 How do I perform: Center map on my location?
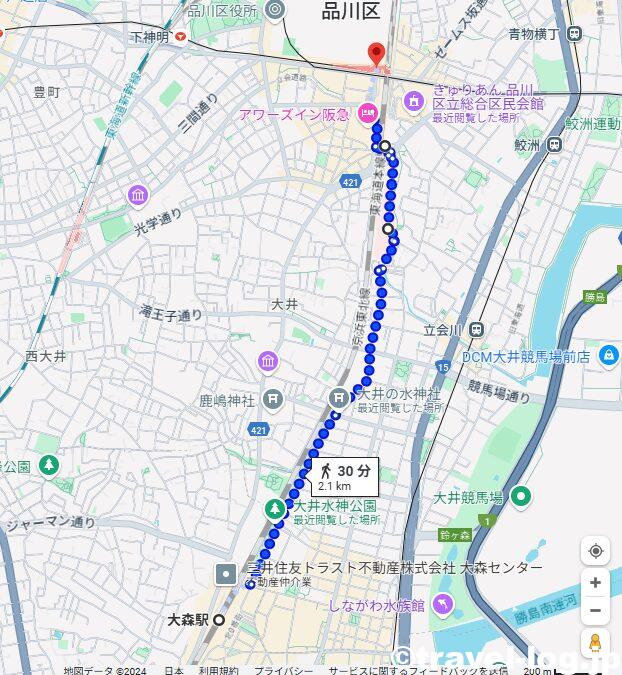(x=595, y=551)
